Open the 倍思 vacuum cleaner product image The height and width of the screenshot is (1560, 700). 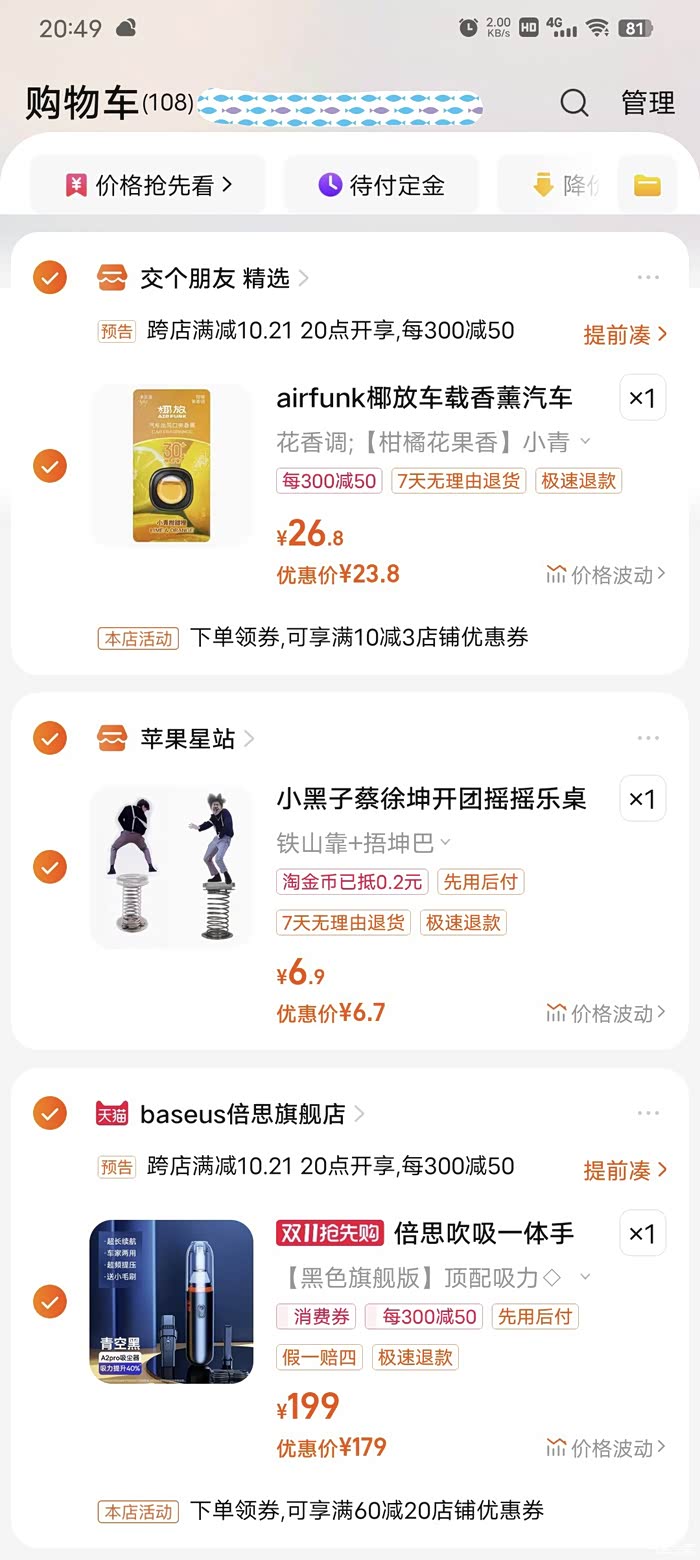[x=171, y=1301]
